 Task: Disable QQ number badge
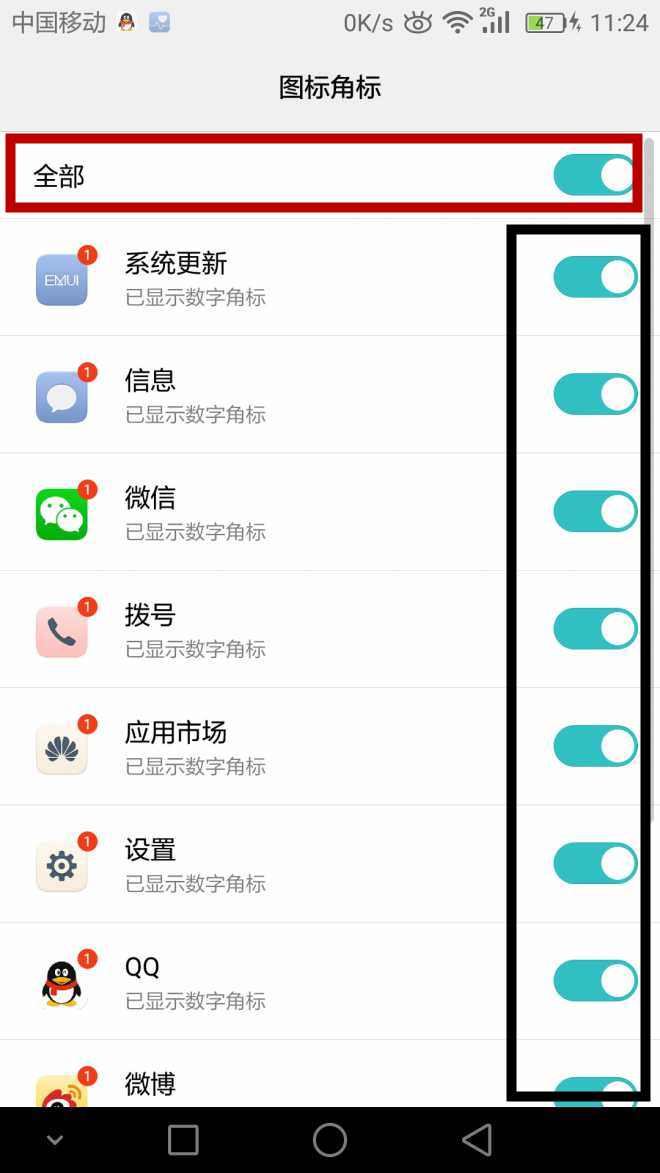(594, 980)
